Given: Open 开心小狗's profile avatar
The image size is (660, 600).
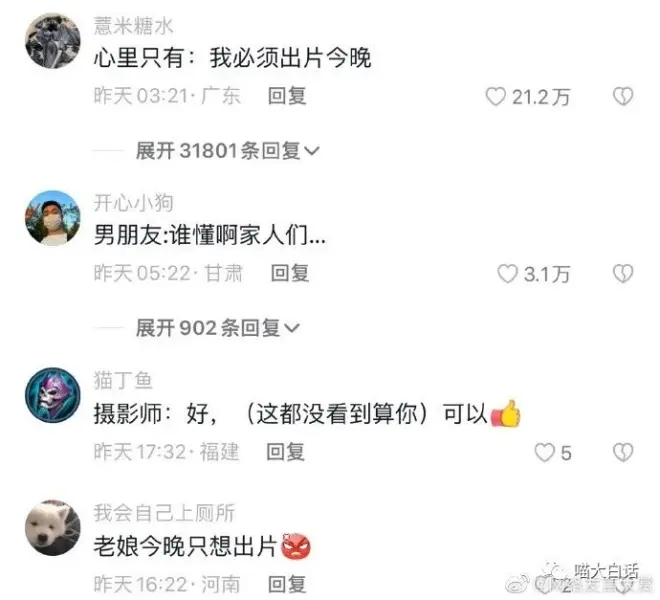Looking at the screenshot, I should coord(52,218).
